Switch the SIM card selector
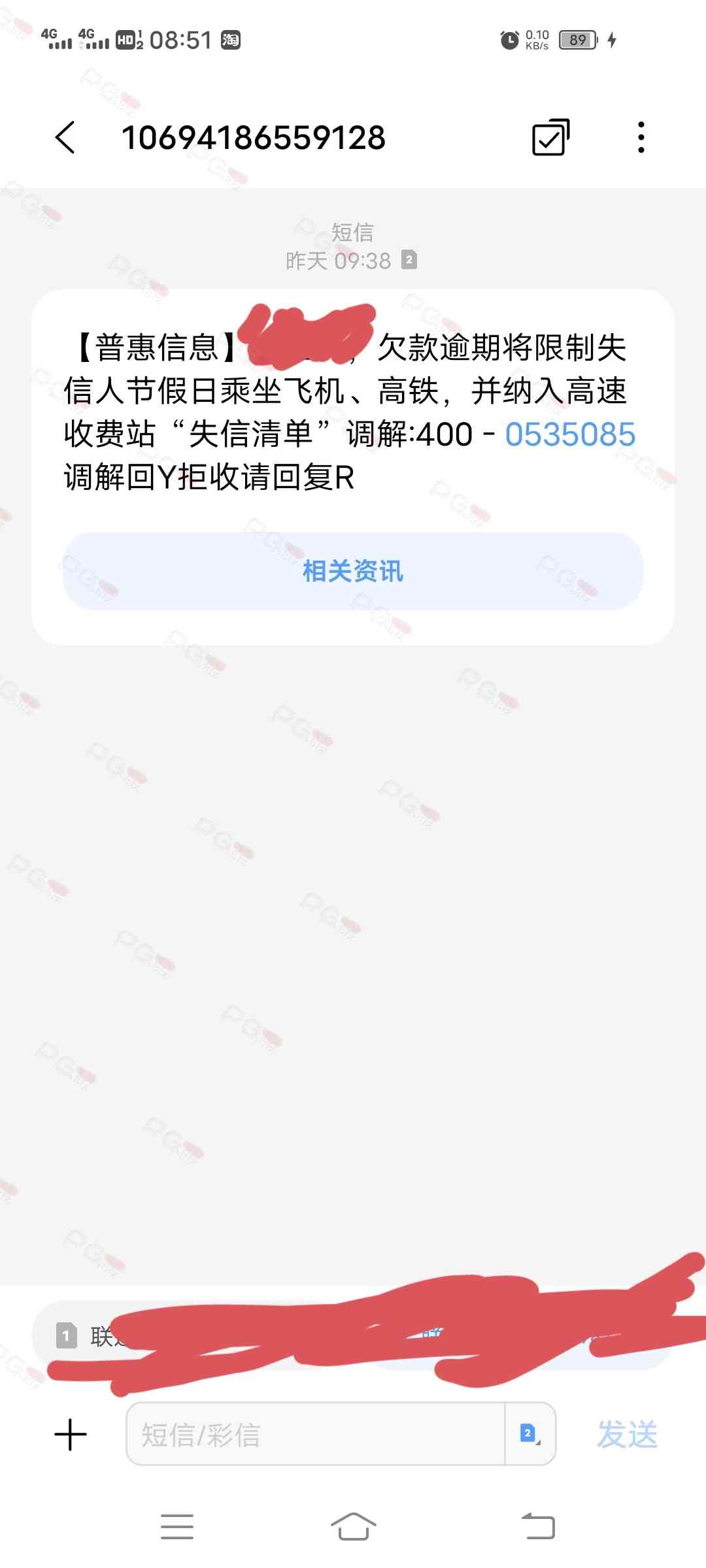This screenshot has width=706, height=1568. tap(529, 1435)
